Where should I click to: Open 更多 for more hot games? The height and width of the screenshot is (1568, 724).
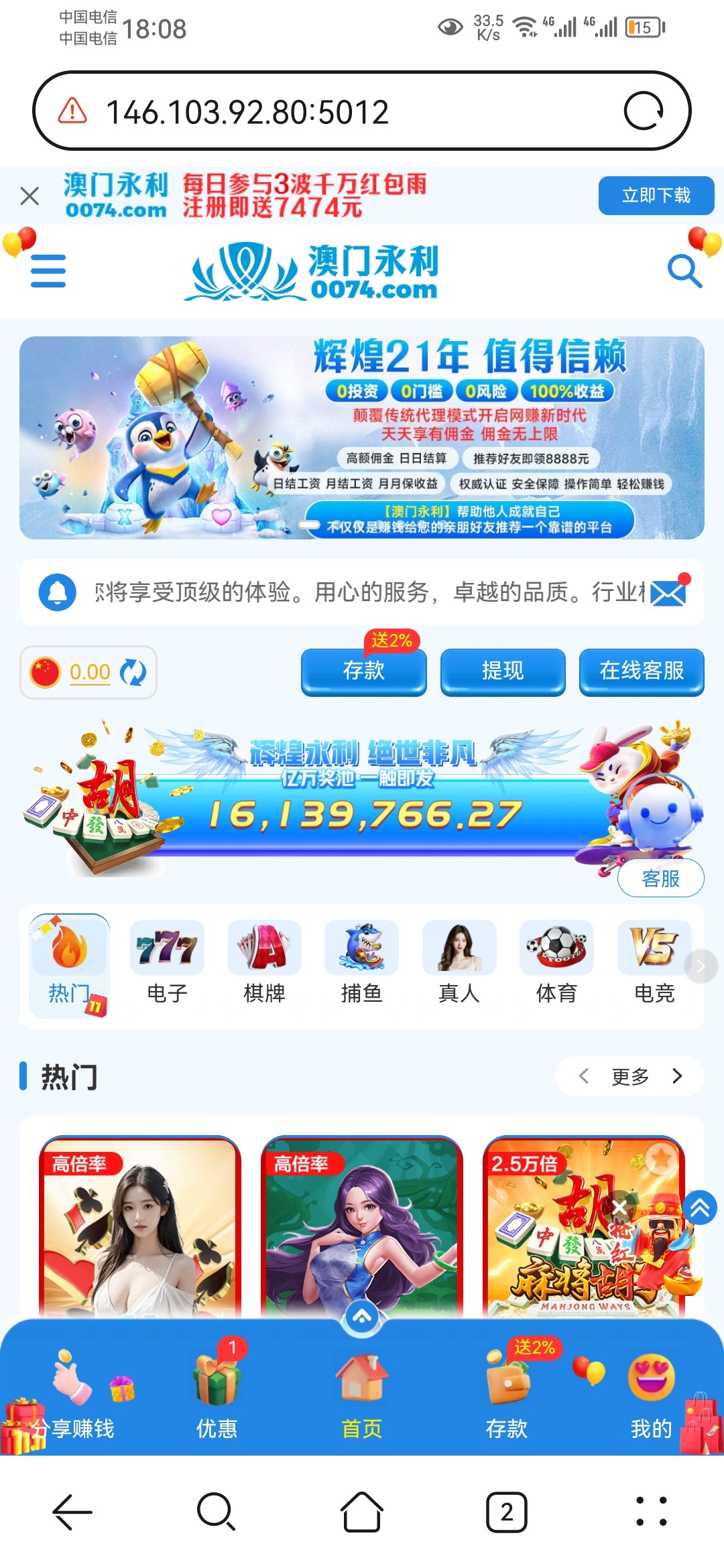[630, 1077]
